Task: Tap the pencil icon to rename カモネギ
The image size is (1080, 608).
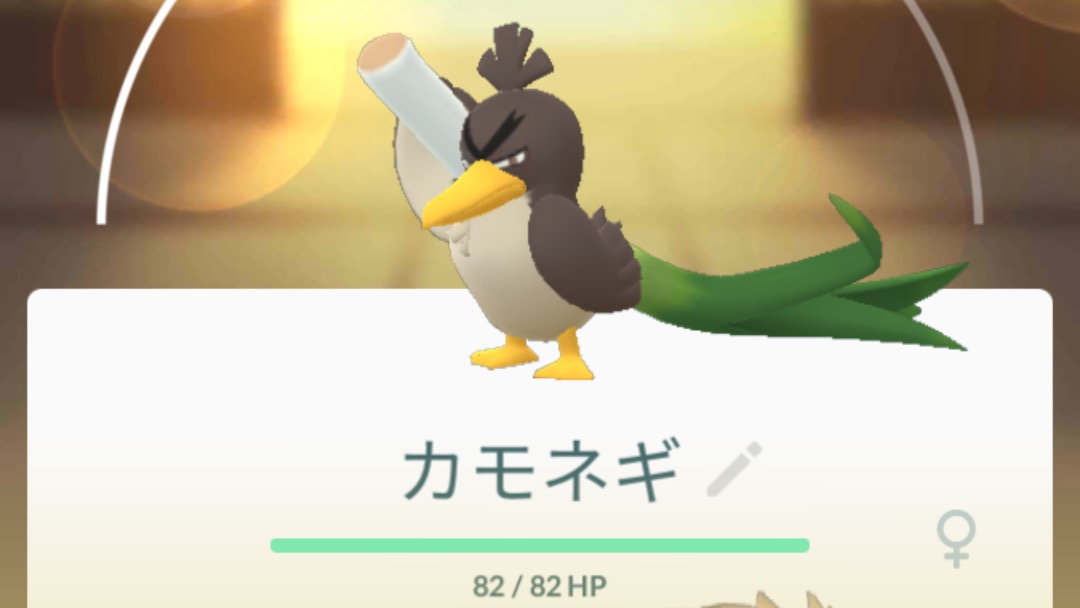Action: [x=734, y=469]
